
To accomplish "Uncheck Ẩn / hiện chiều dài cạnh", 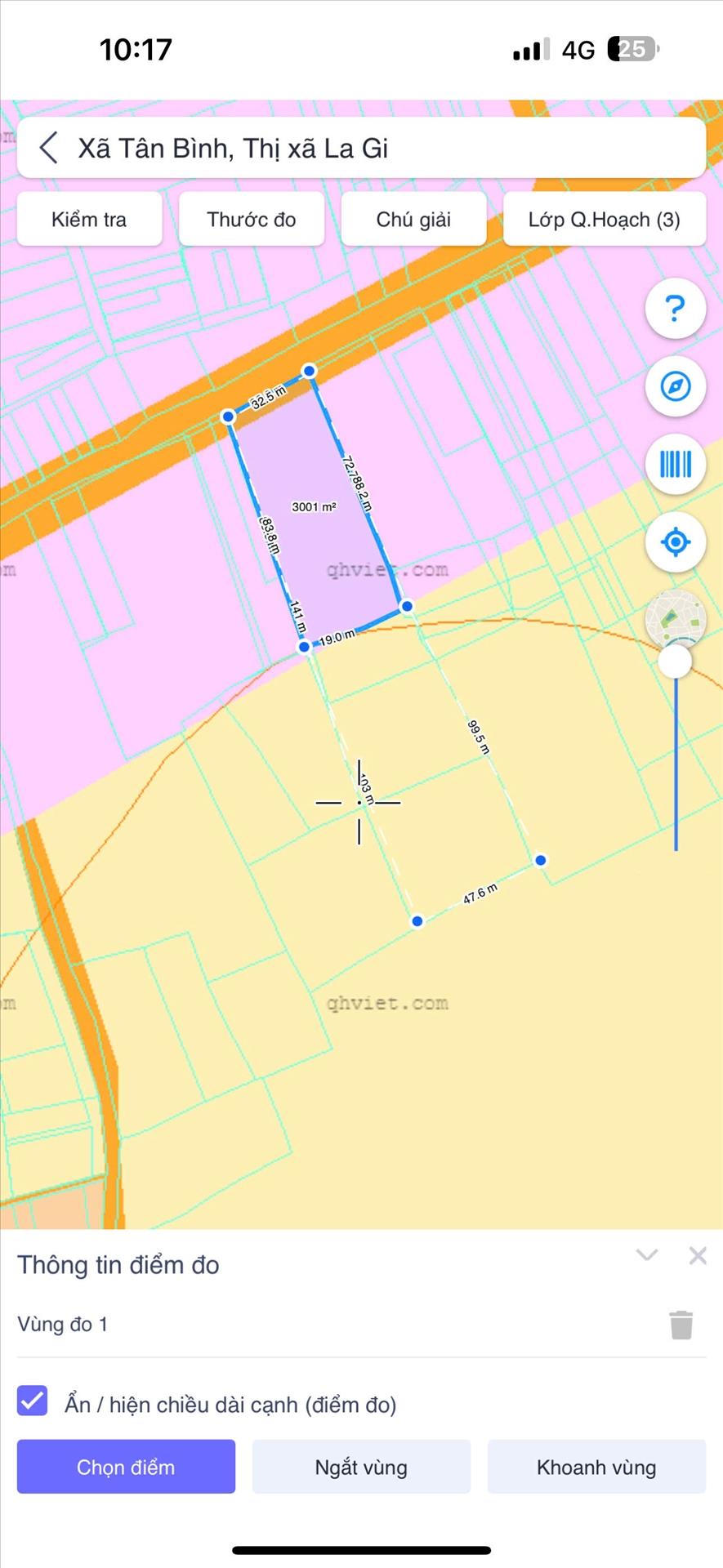I will click(33, 1401).
